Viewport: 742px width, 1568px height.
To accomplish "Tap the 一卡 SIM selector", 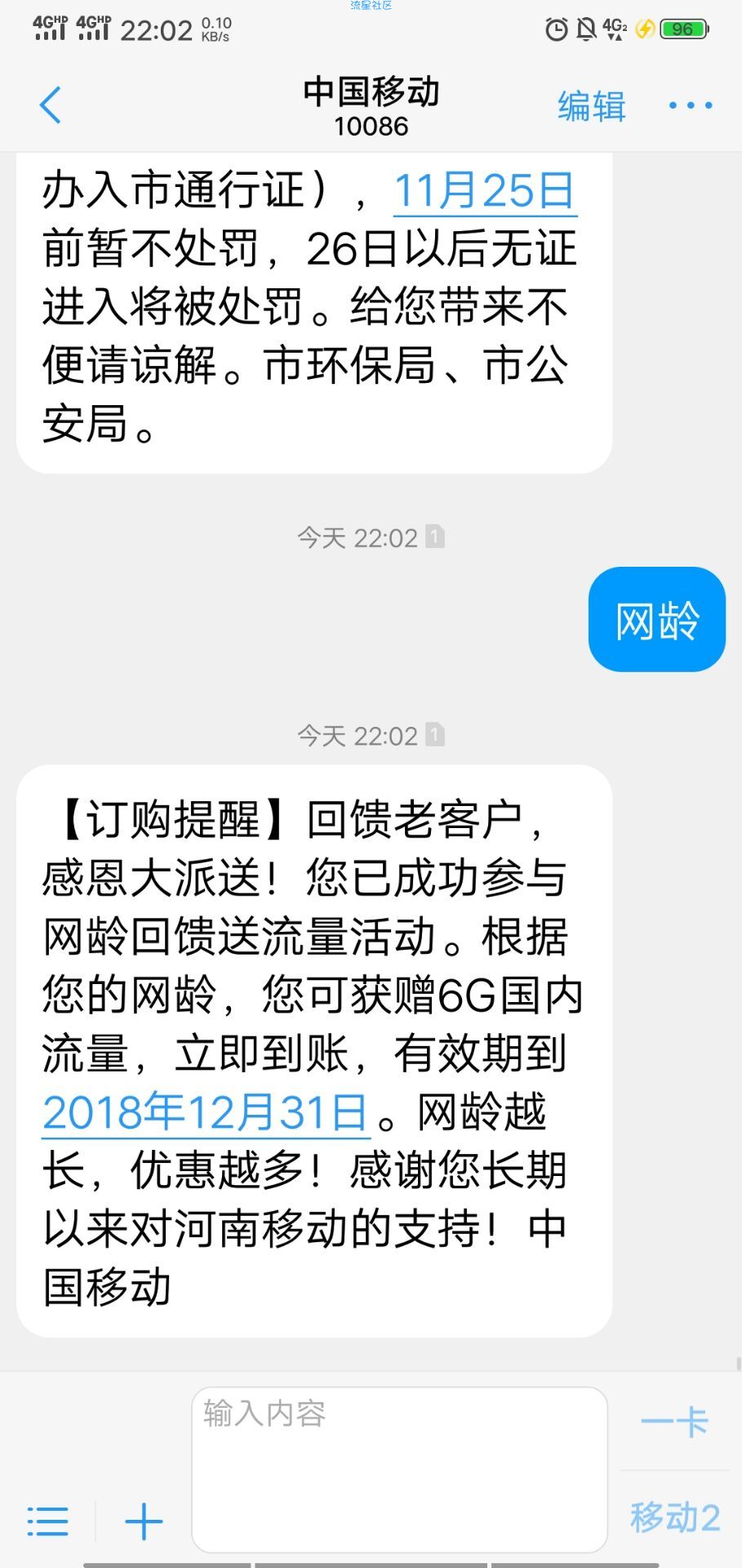I will coord(674,1423).
